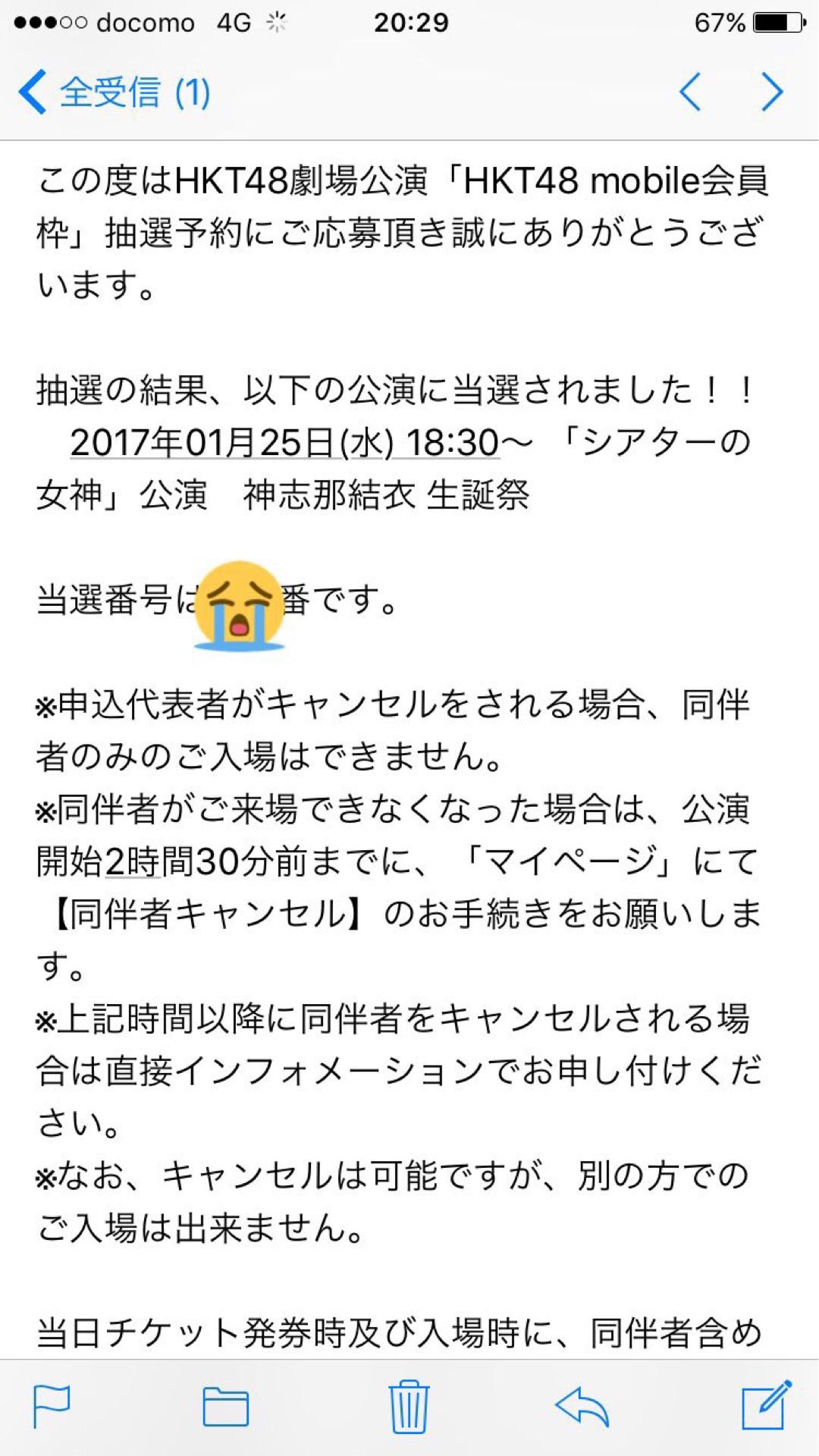This screenshot has width=819, height=1456.
Task: Tap the up chevron for previous email
Action: pos(691,92)
